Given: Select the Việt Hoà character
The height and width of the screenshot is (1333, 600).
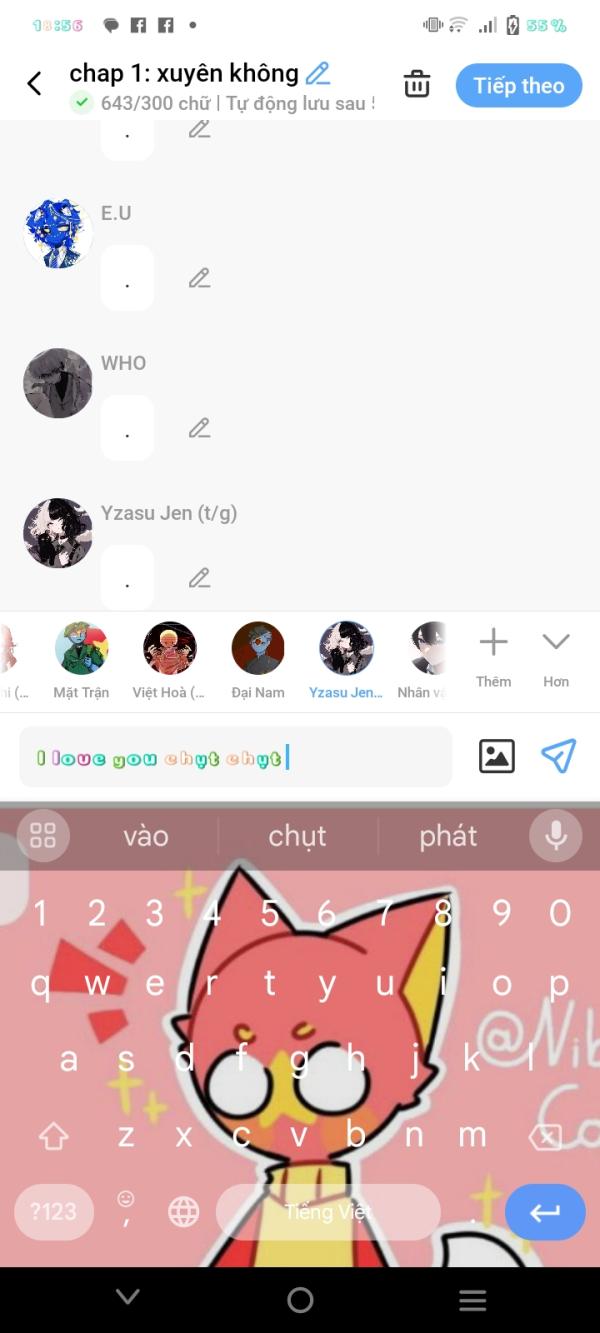Looking at the screenshot, I should click(169, 659).
